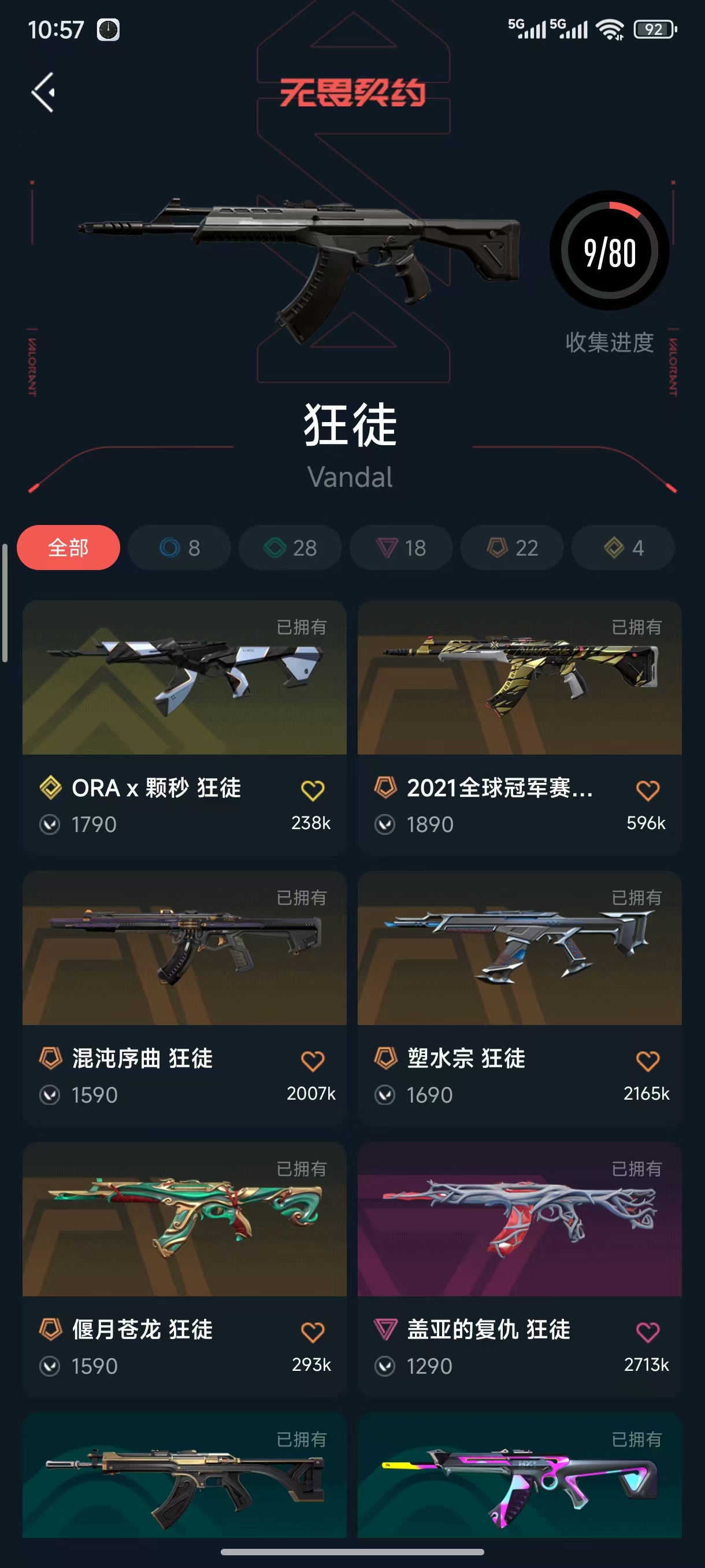The image size is (705, 1568).
Task: Filter skins by the orange pentagon tier (22)
Action: [x=512, y=547]
